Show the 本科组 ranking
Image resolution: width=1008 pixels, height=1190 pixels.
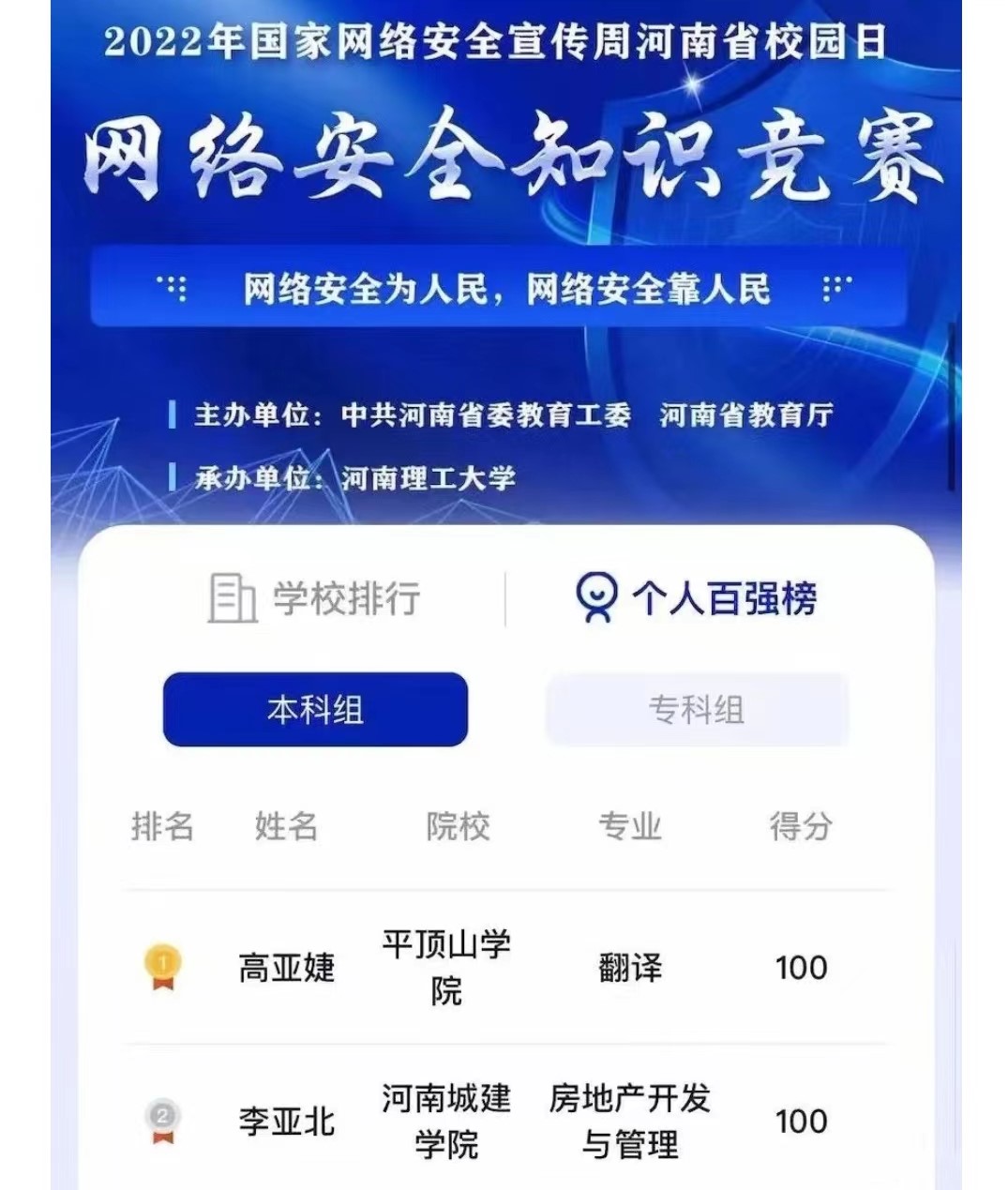315,710
